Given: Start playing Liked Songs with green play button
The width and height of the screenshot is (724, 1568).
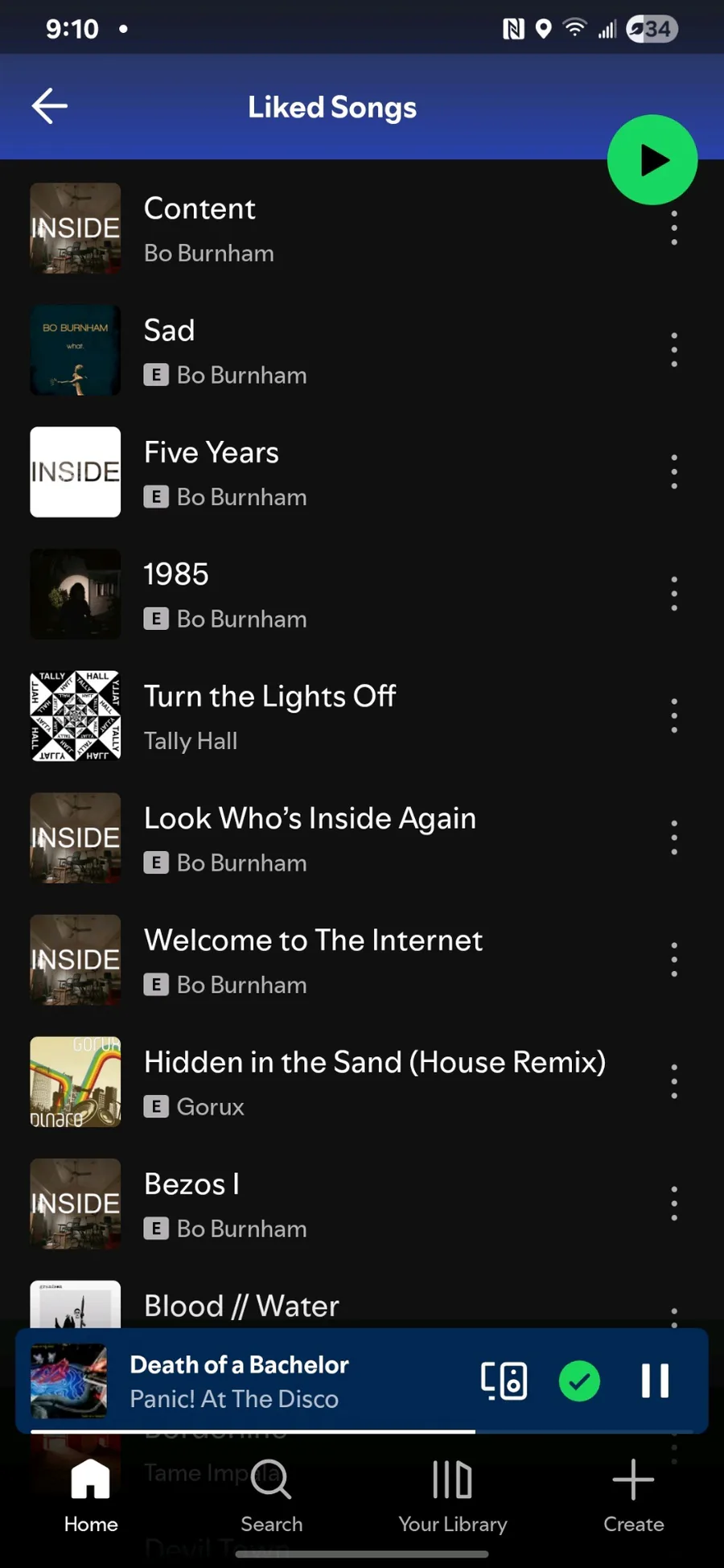Looking at the screenshot, I should coord(652,160).
